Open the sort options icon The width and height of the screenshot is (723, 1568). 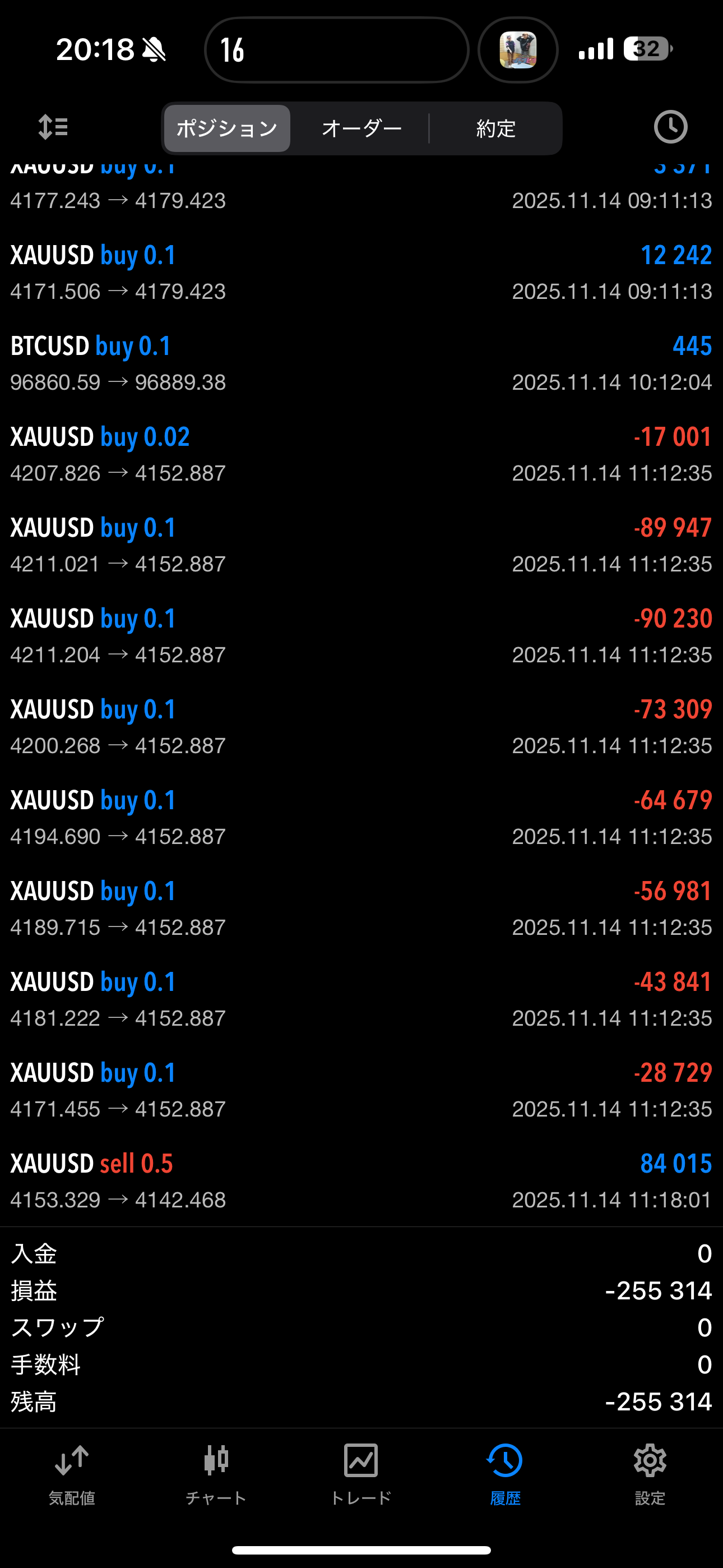pyautogui.click(x=53, y=127)
